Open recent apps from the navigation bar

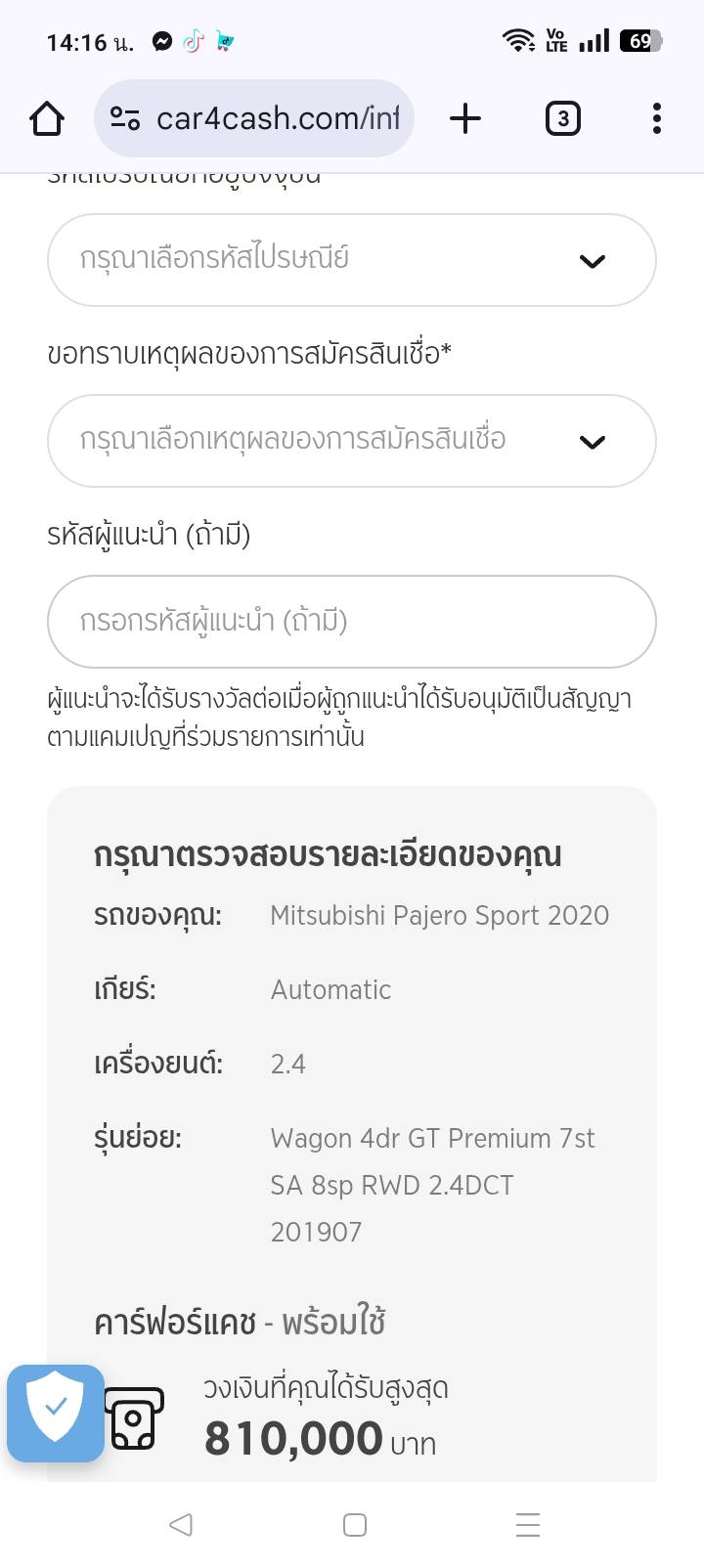pyautogui.click(x=528, y=1524)
